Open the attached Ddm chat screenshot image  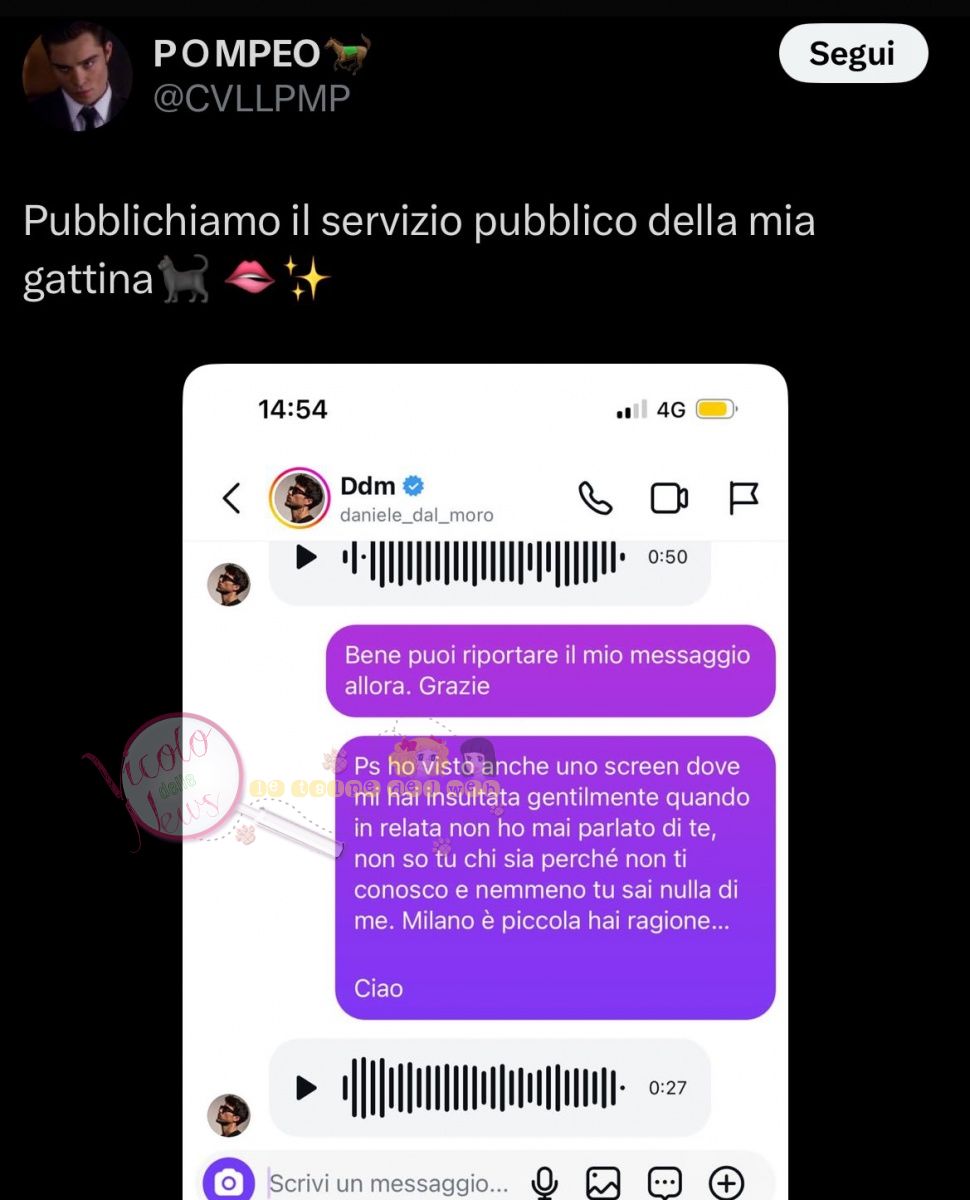[485, 780]
